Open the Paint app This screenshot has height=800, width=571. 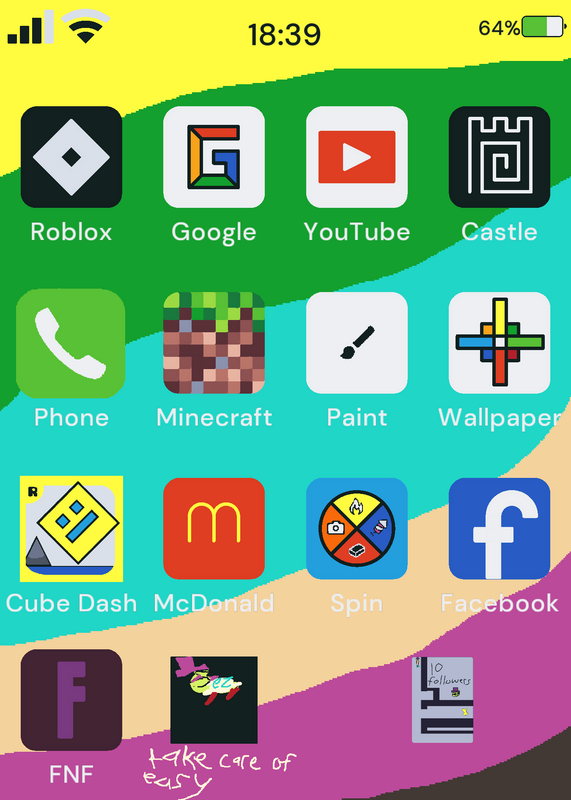pos(357,343)
